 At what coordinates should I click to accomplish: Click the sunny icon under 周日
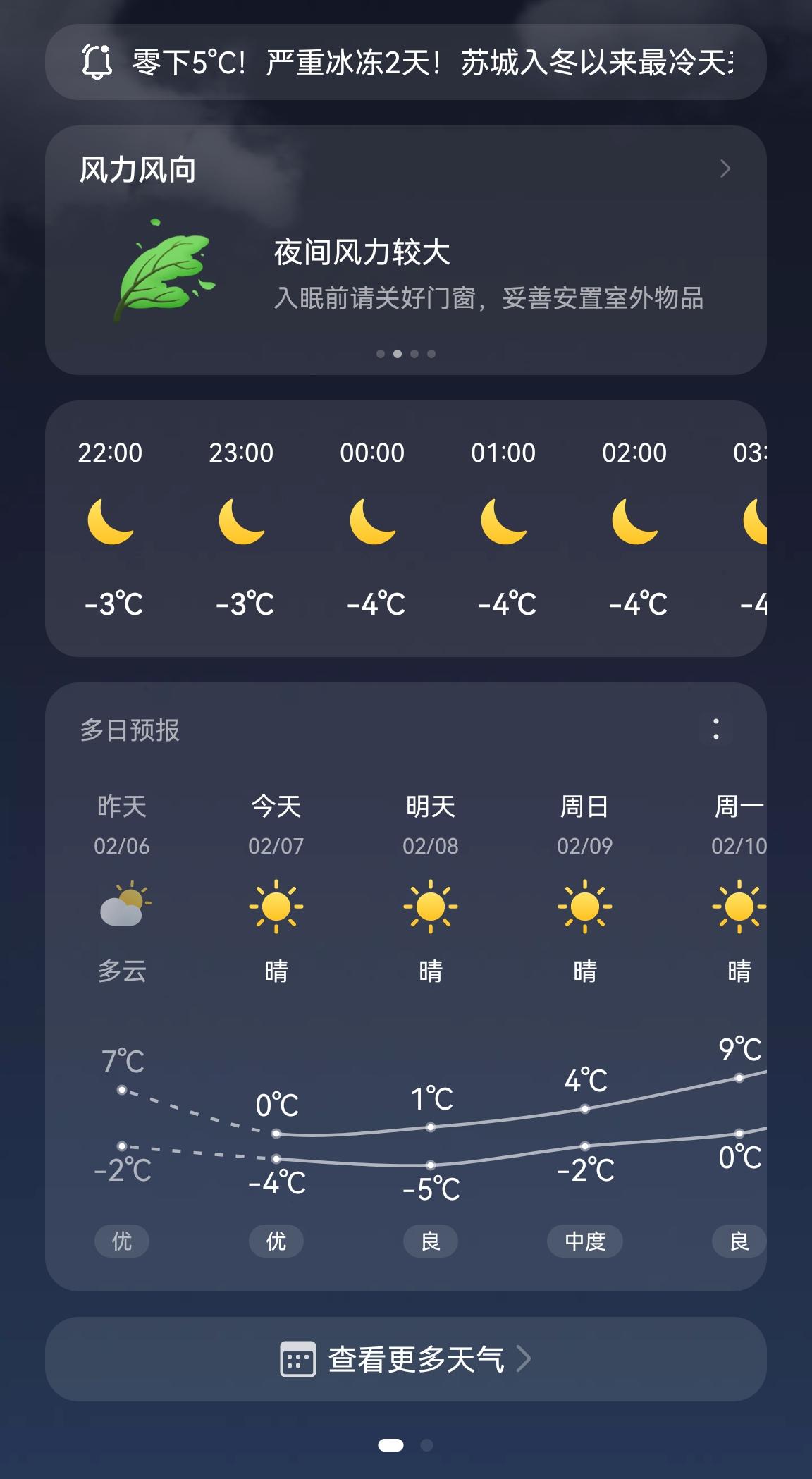586,907
